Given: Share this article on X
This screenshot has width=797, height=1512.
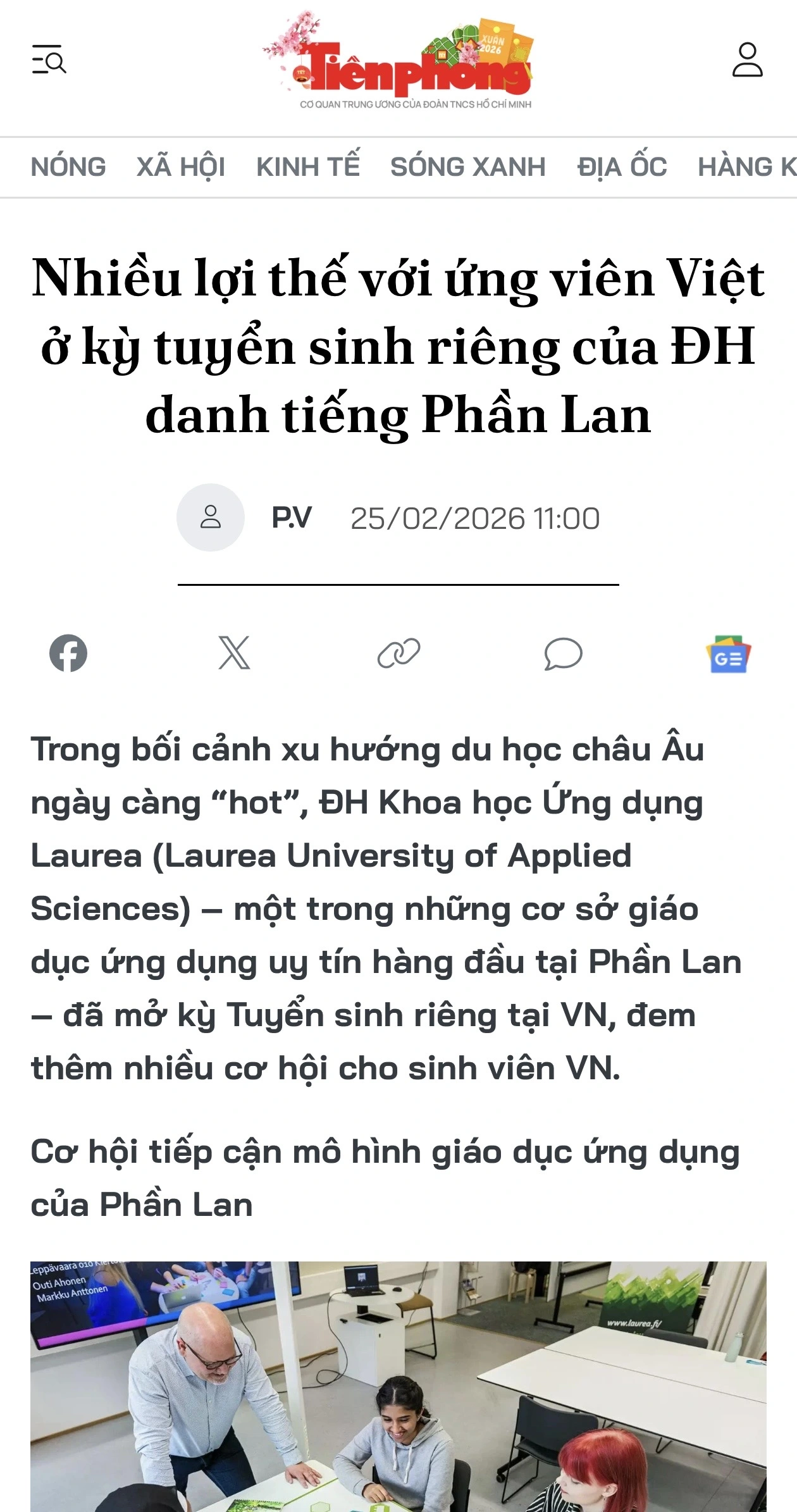Looking at the screenshot, I should (x=234, y=653).
